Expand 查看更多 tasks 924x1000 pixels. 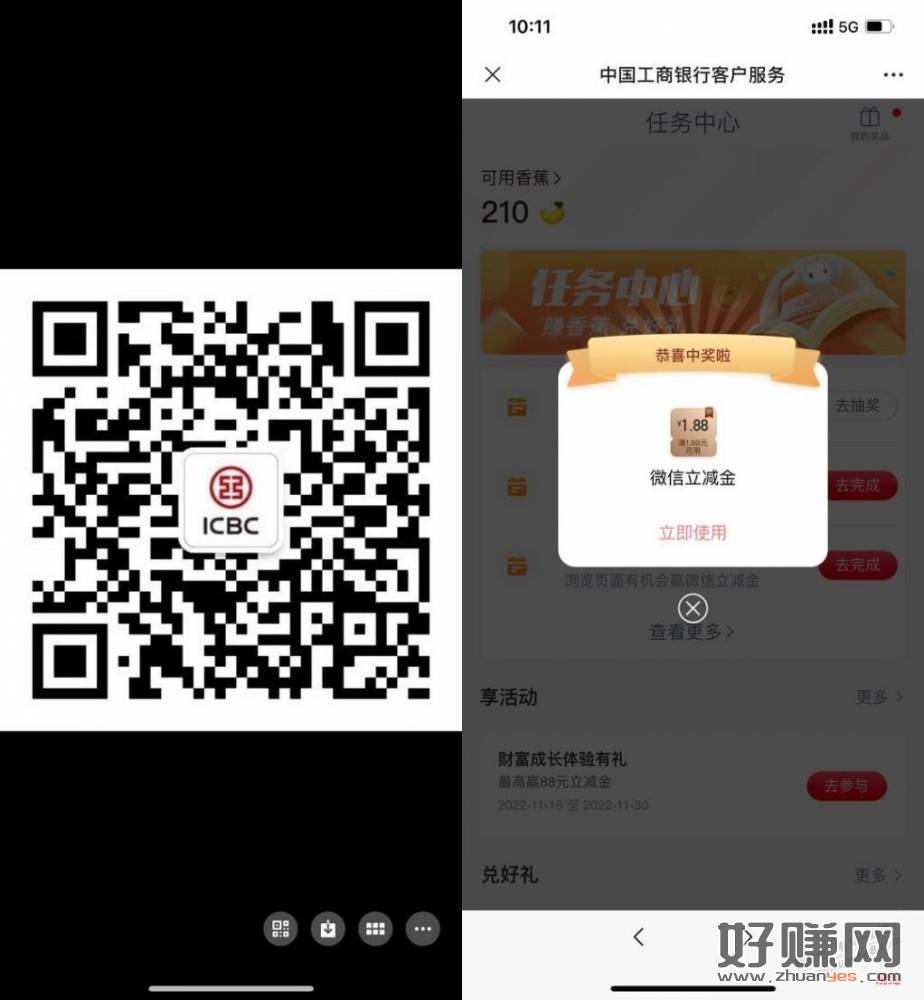[692, 631]
